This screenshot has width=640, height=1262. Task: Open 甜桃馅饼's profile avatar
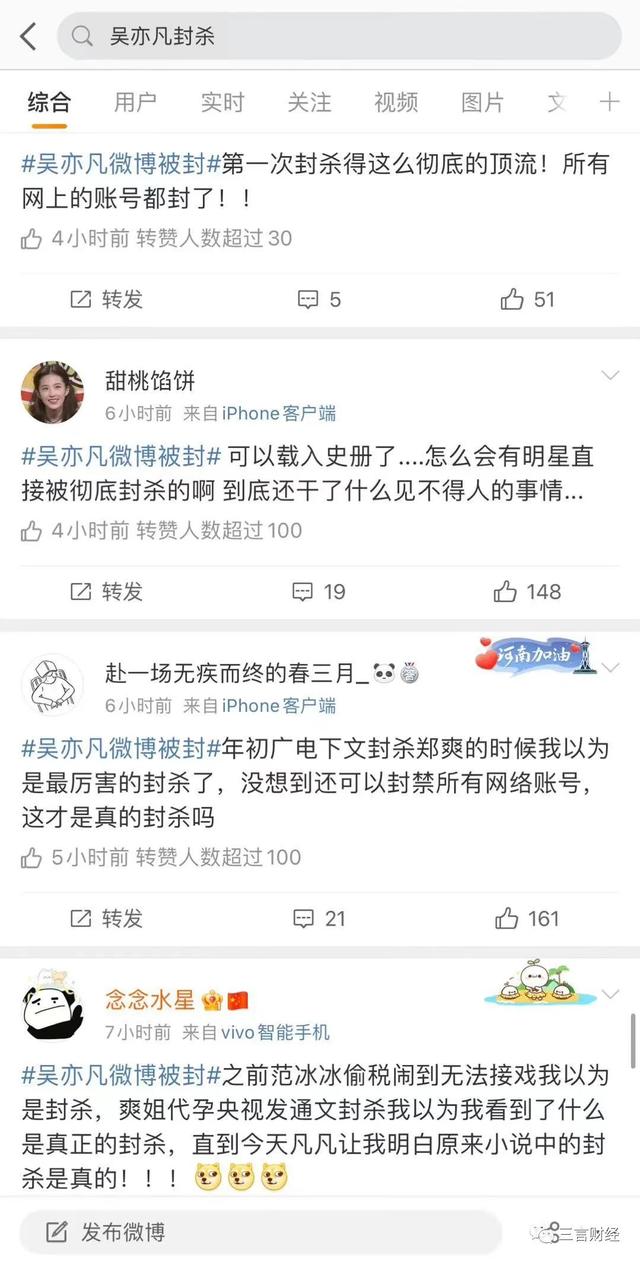tap(52, 393)
